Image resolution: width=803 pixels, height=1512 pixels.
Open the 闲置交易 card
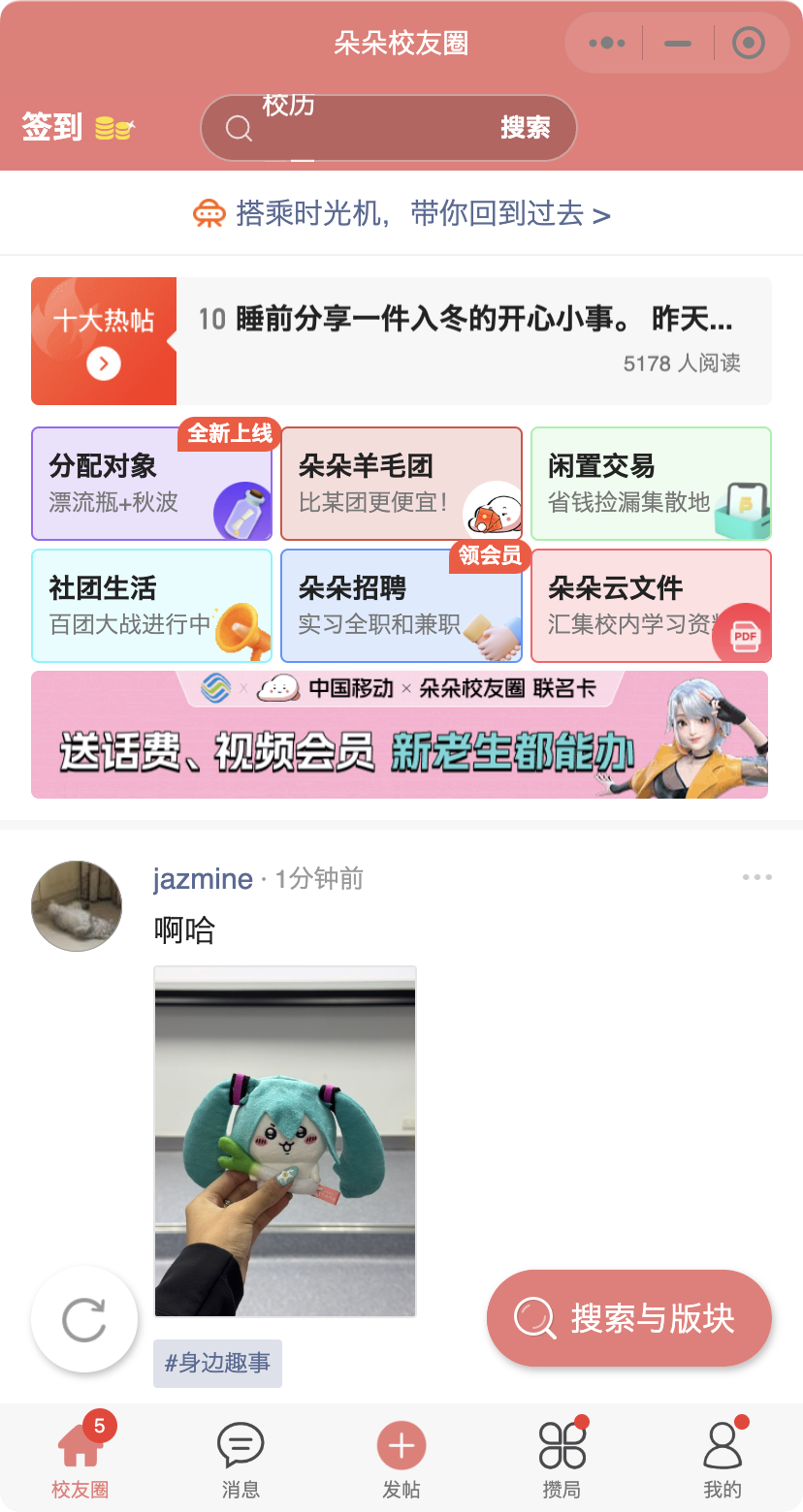650,484
